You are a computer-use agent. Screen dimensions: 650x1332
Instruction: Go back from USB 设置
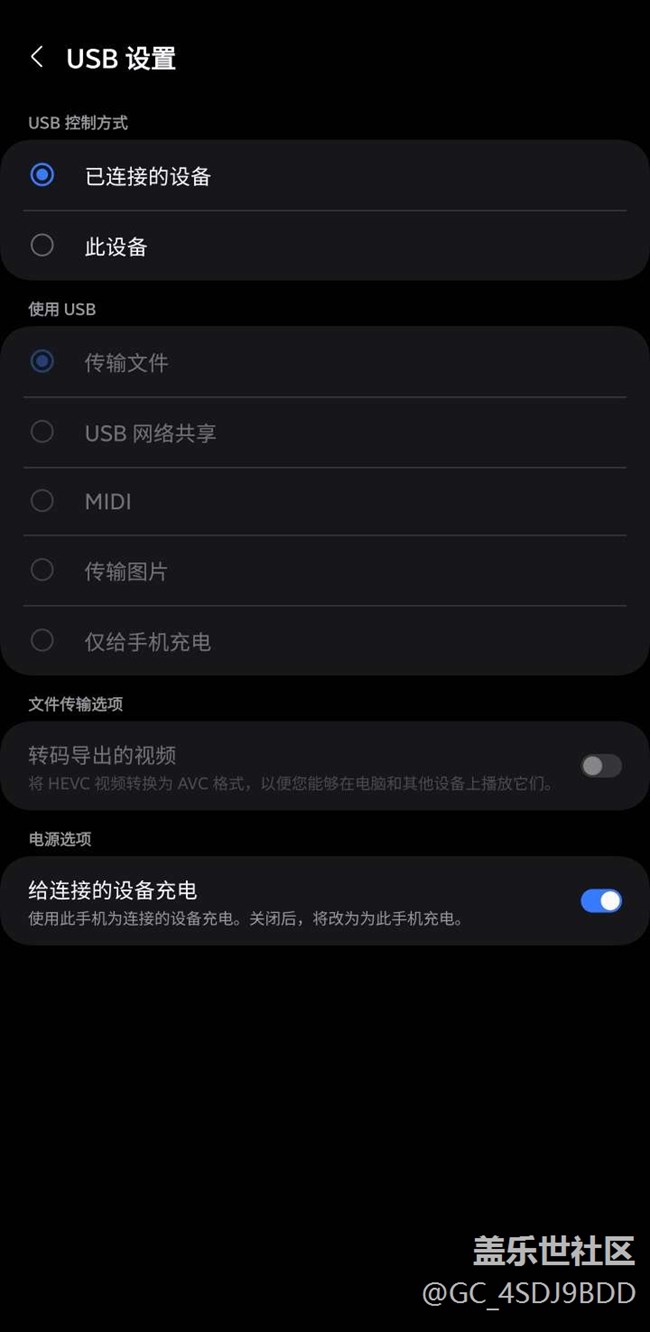(x=37, y=58)
